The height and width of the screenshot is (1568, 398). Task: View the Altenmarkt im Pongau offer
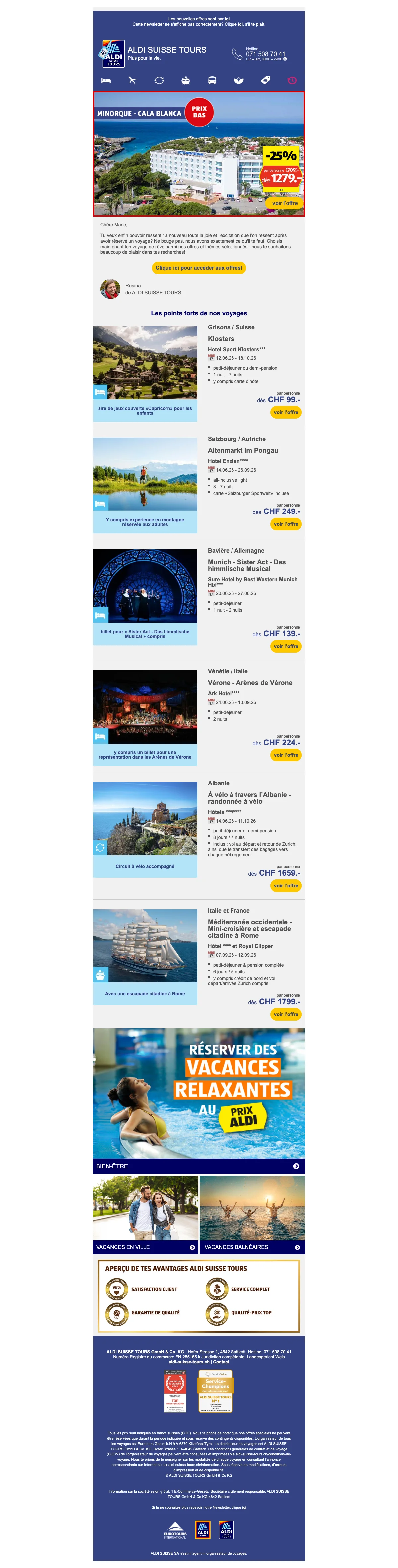click(x=286, y=524)
